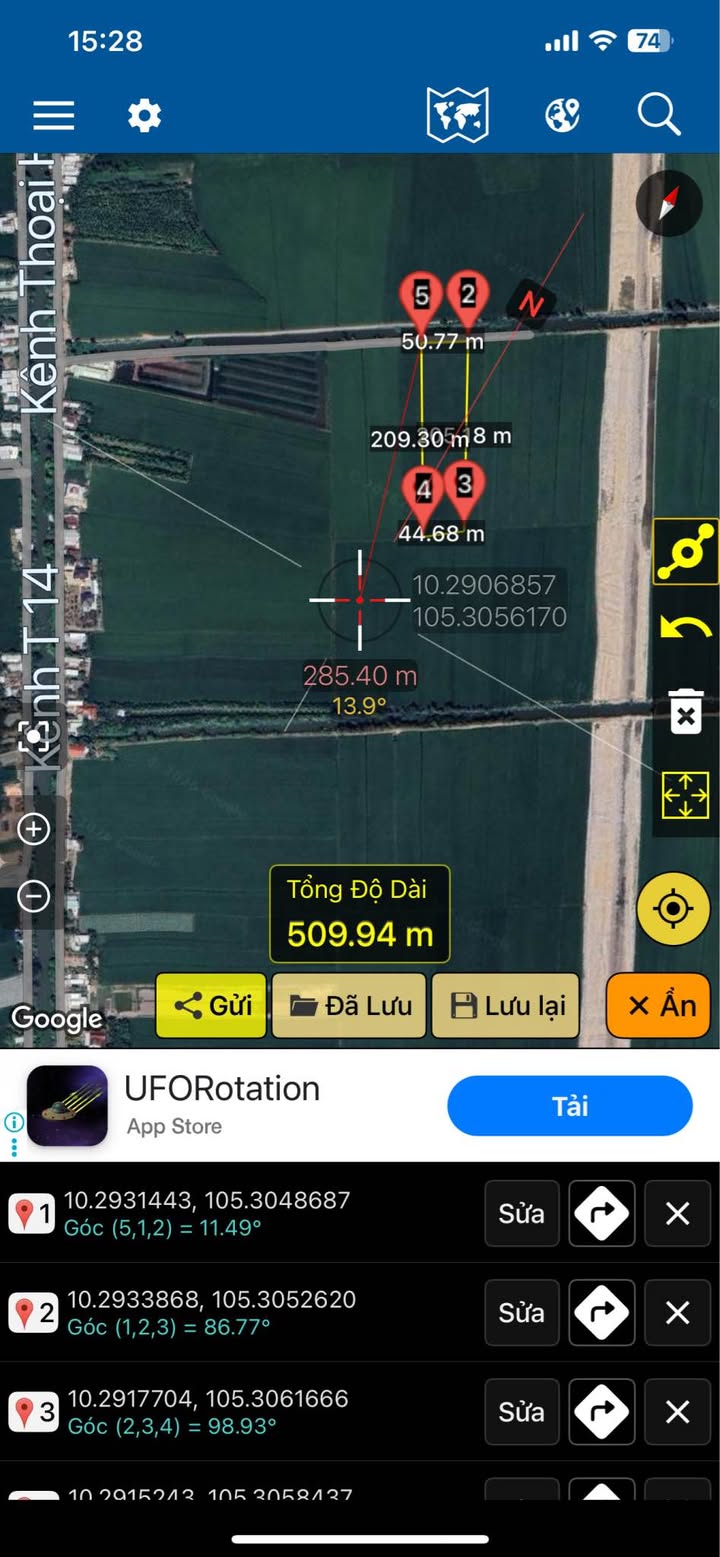Zoom out on the map
This screenshot has height=1557, width=720.
coord(35,896)
